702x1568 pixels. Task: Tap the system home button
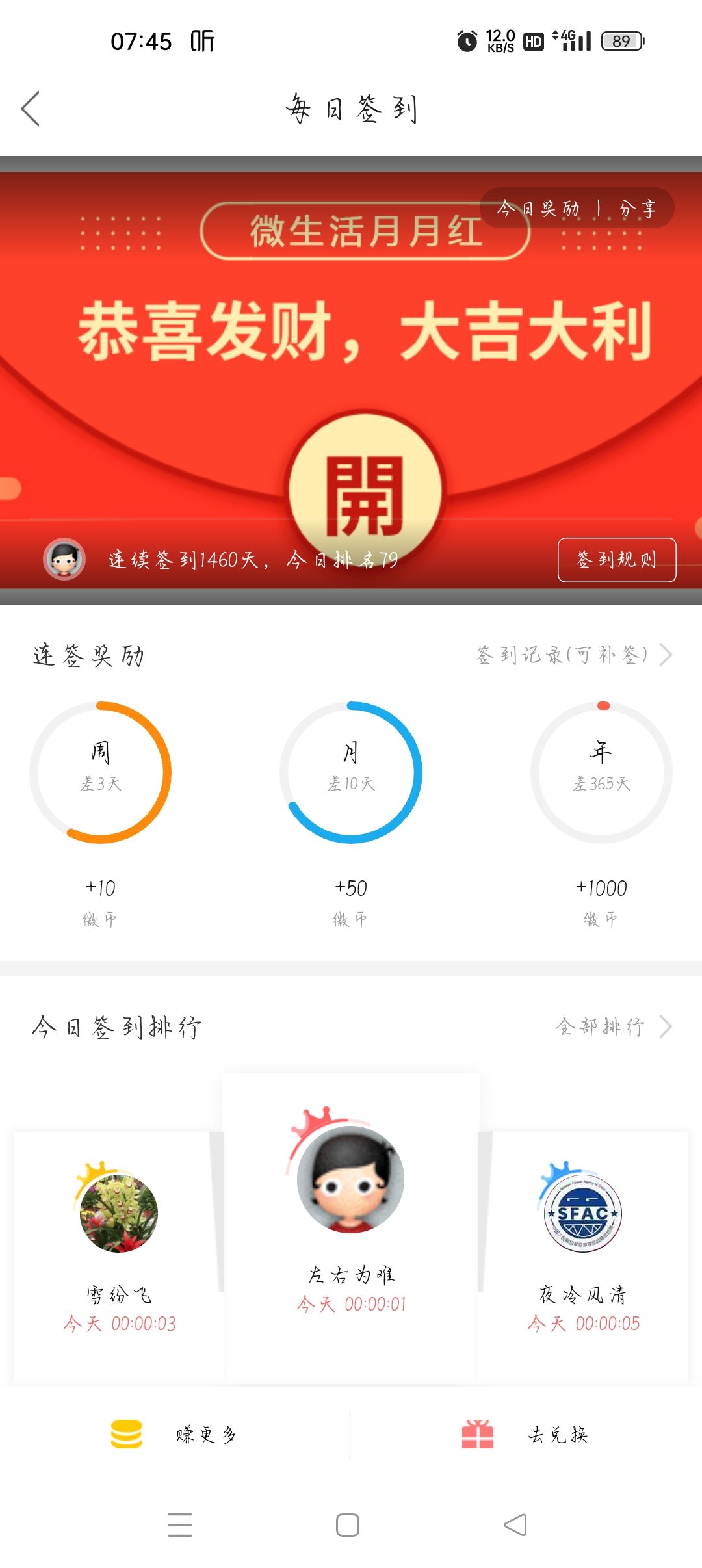tap(348, 1525)
